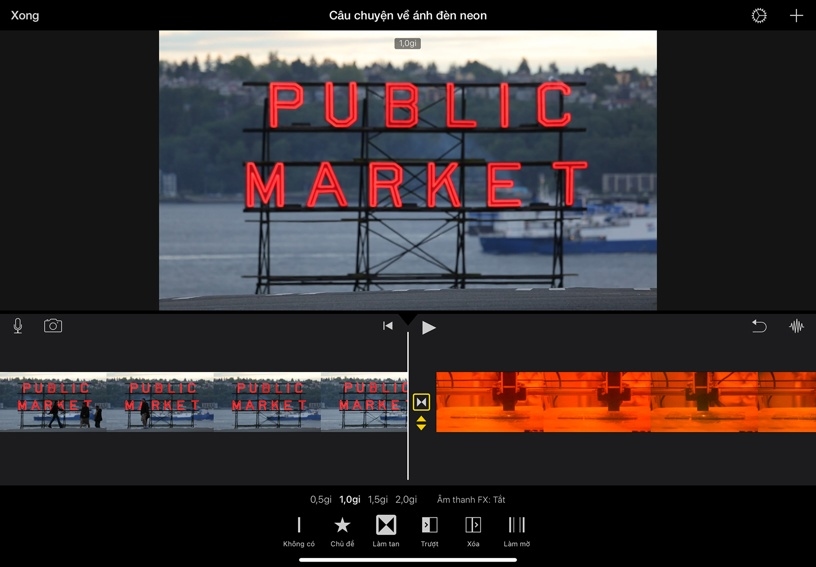
Task: Play the video preview
Action: point(429,327)
